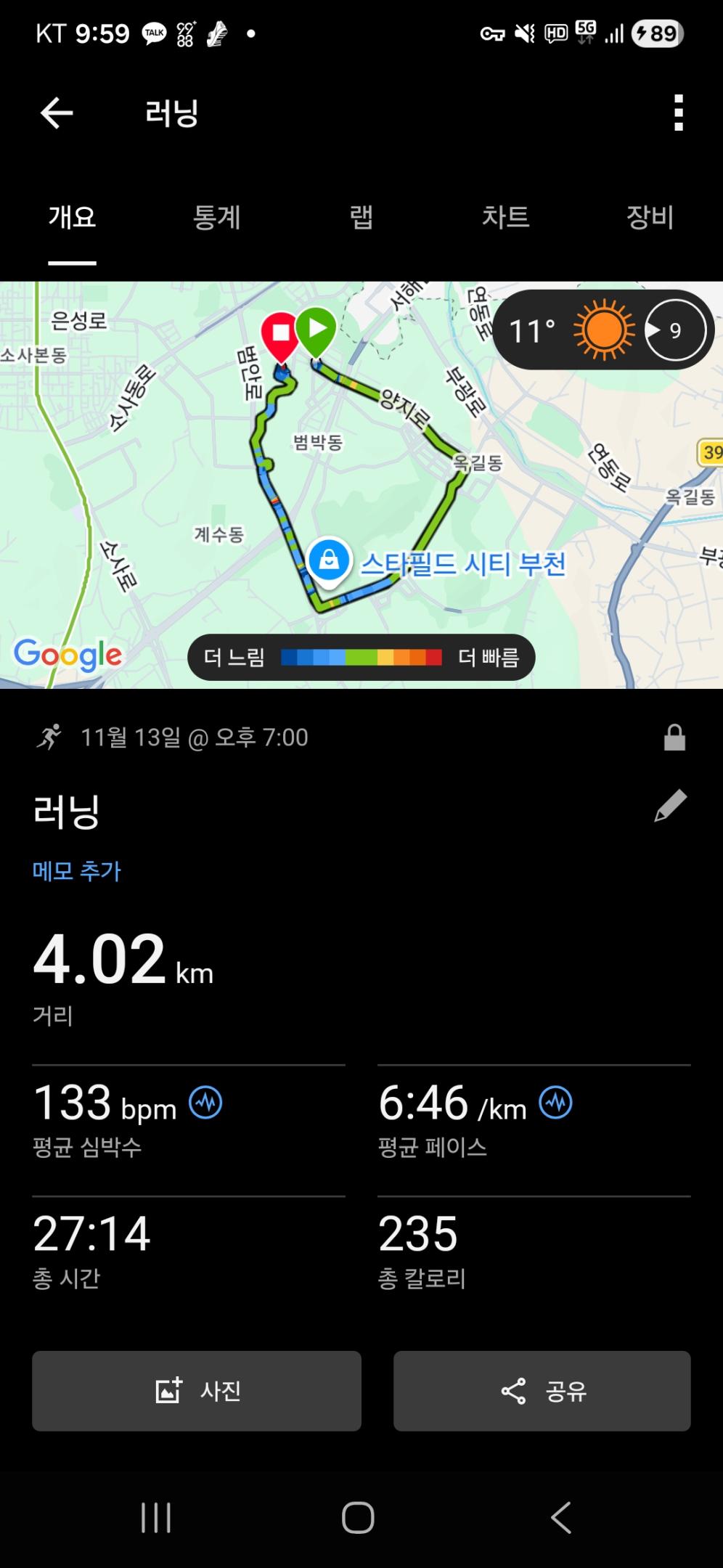Tap the weather sun icon on the map

point(601,329)
